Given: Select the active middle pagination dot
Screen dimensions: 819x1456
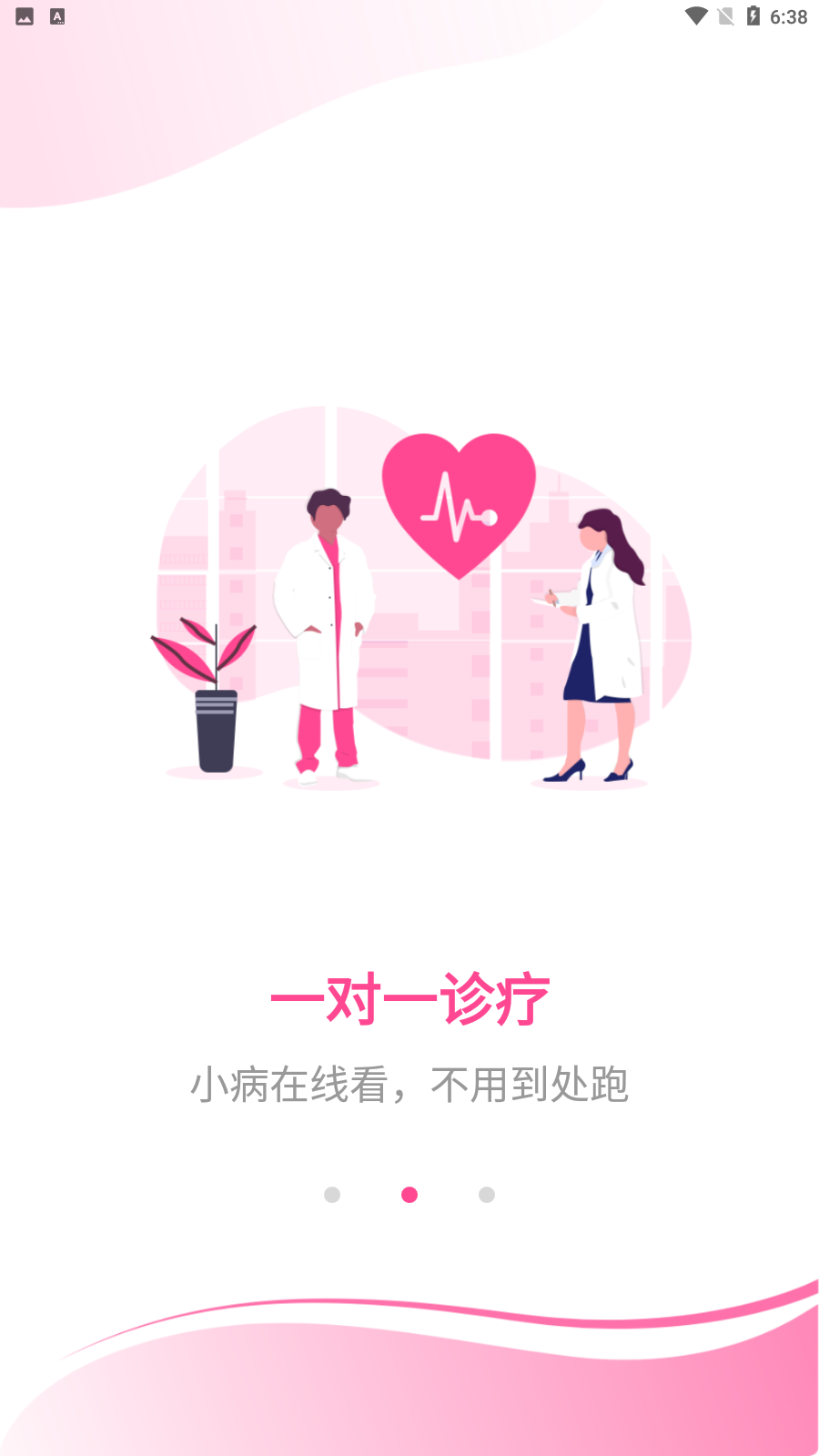Looking at the screenshot, I should pyautogui.click(x=409, y=1194).
